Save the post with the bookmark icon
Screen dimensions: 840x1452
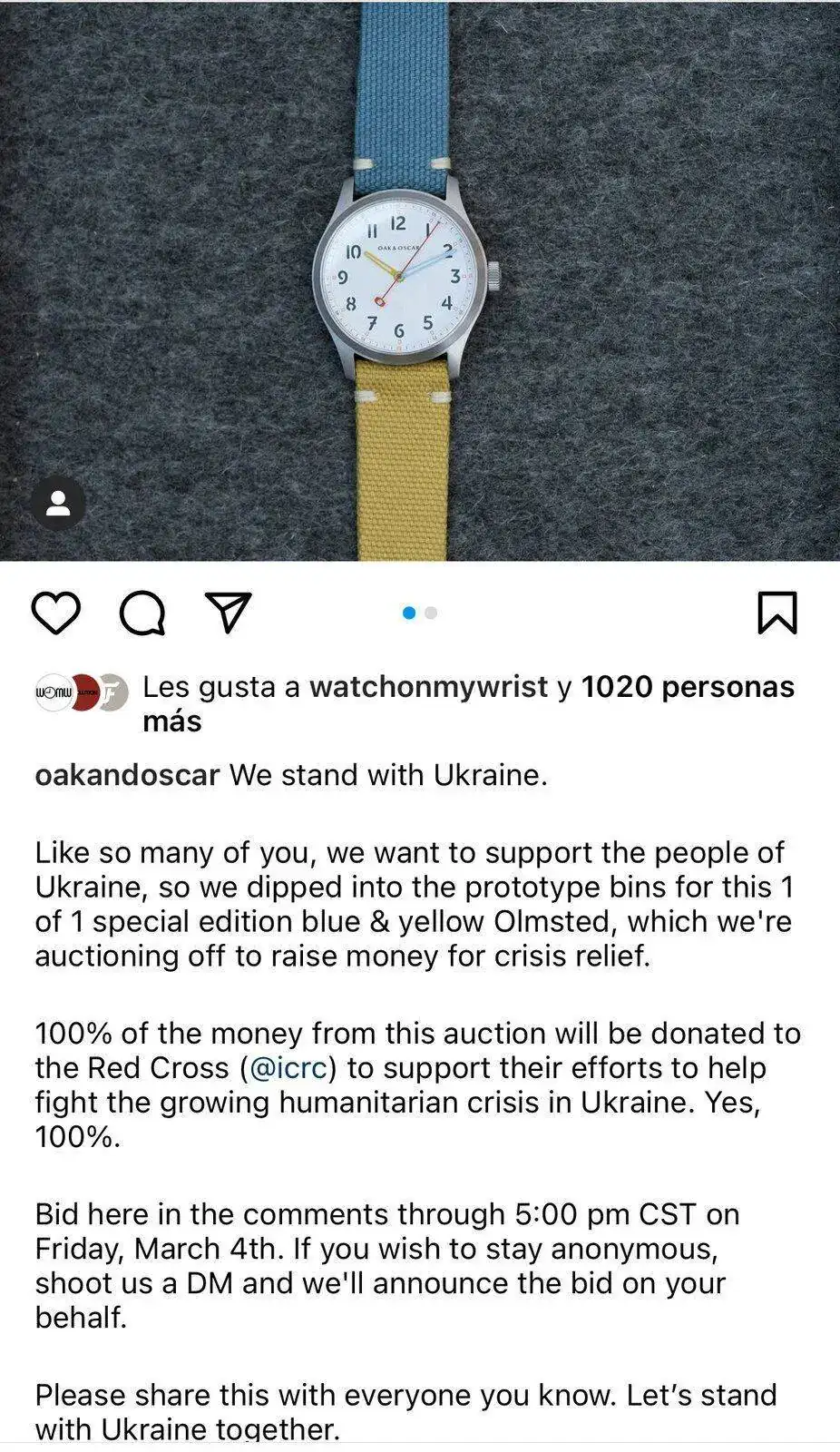coord(777,613)
